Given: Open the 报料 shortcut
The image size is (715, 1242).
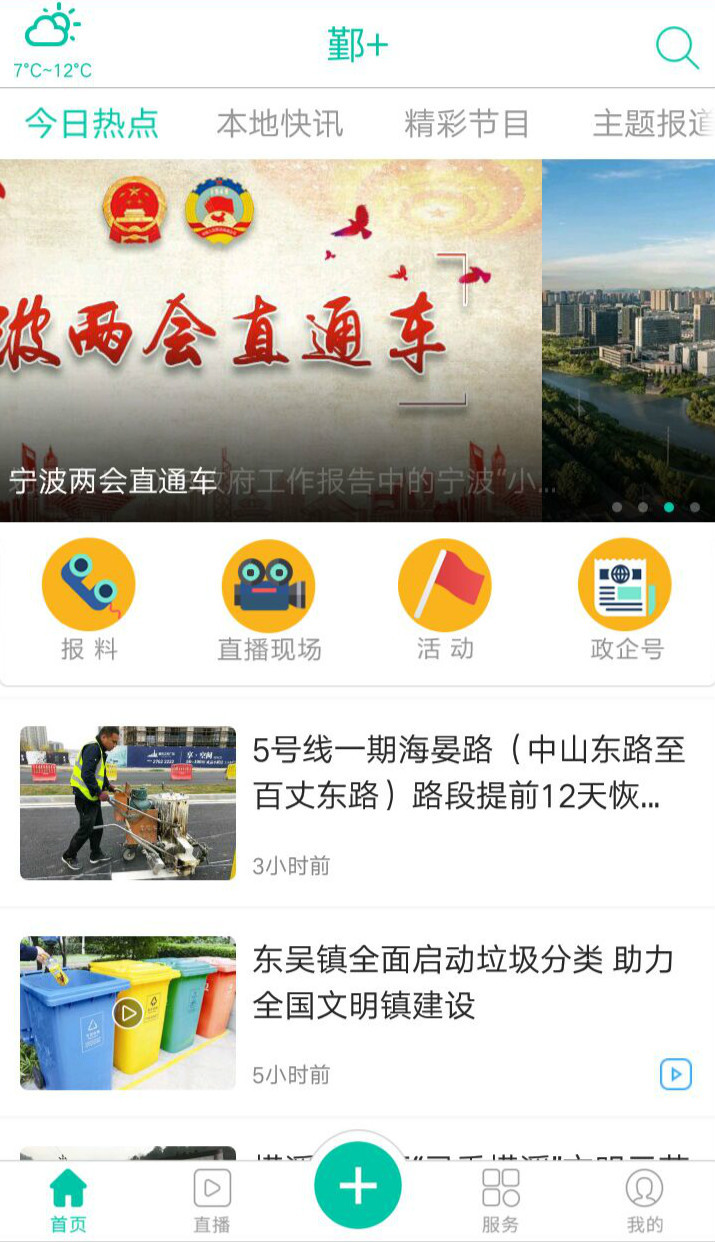Looking at the screenshot, I should click(x=88, y=600).
